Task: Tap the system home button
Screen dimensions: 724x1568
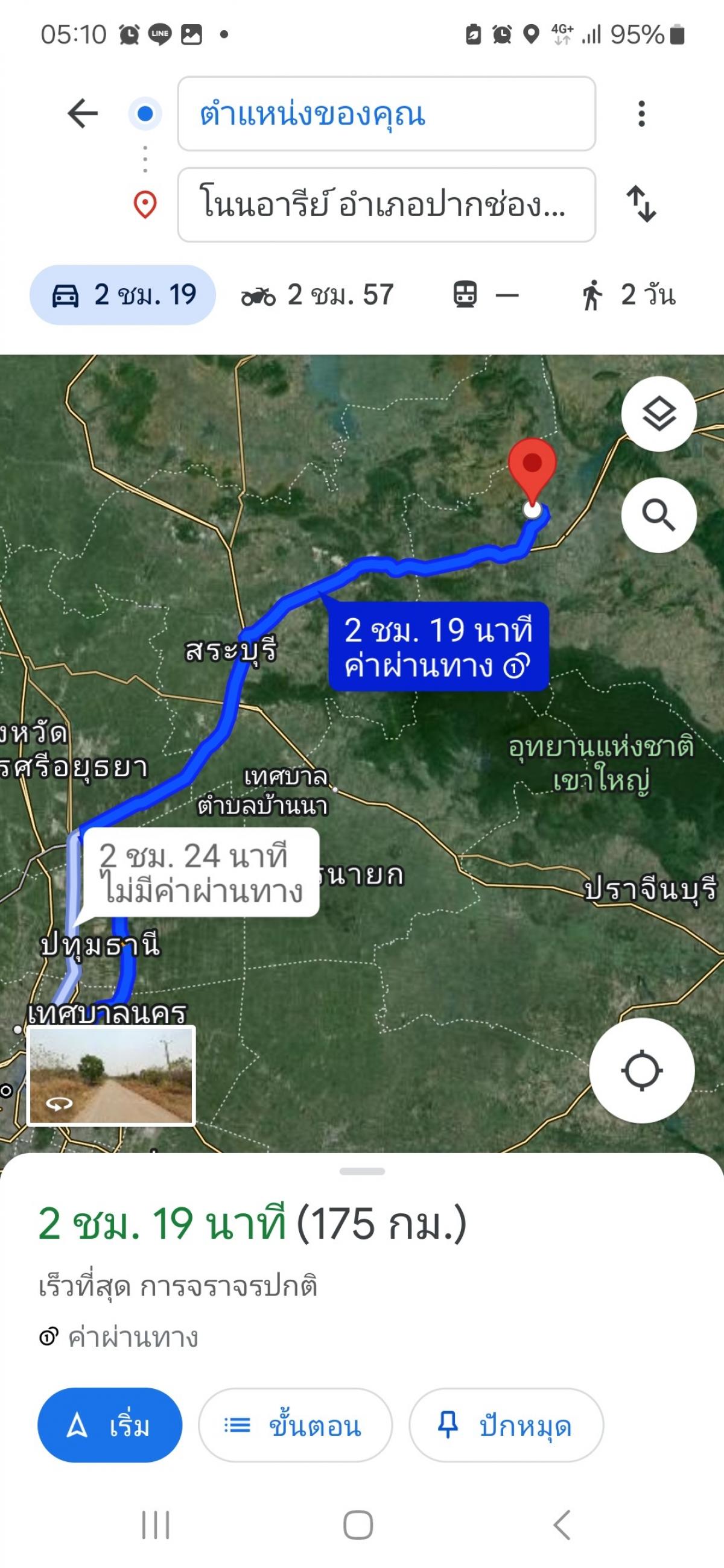Action: (x=358, y=1525)
